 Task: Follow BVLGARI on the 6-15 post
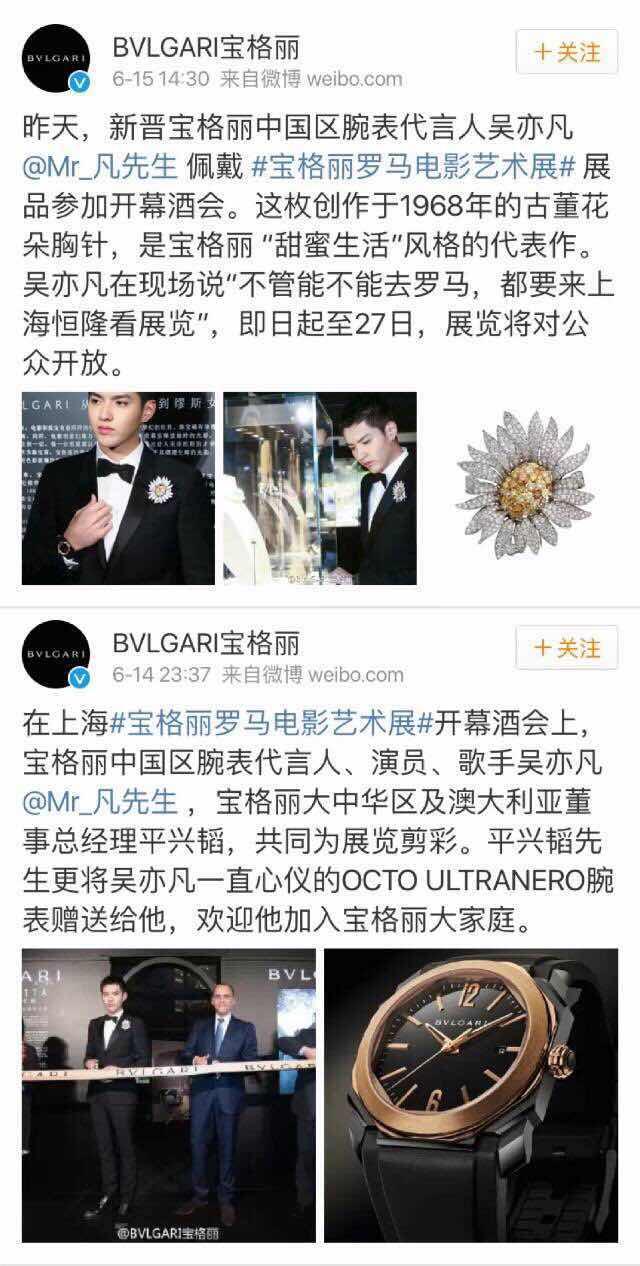pyautogui.click(x=567, y=52)
